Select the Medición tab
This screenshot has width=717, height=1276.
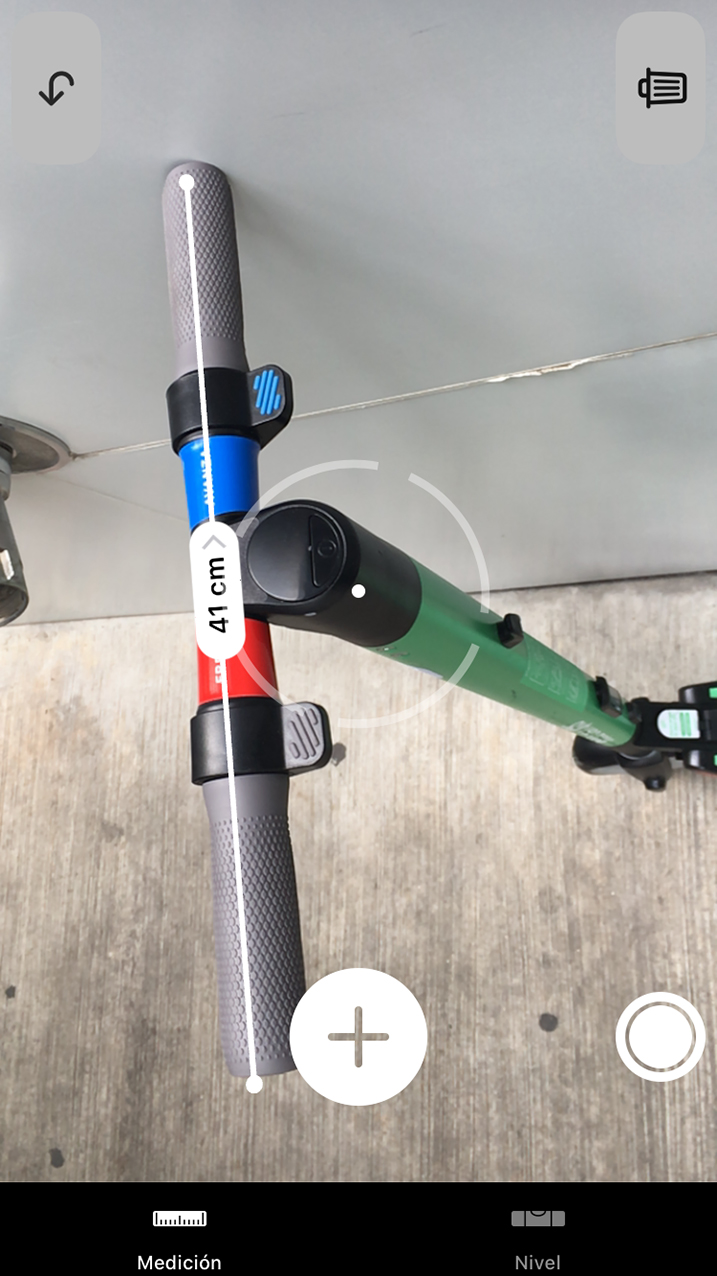pyautogui.click(x=179, y=1238)
